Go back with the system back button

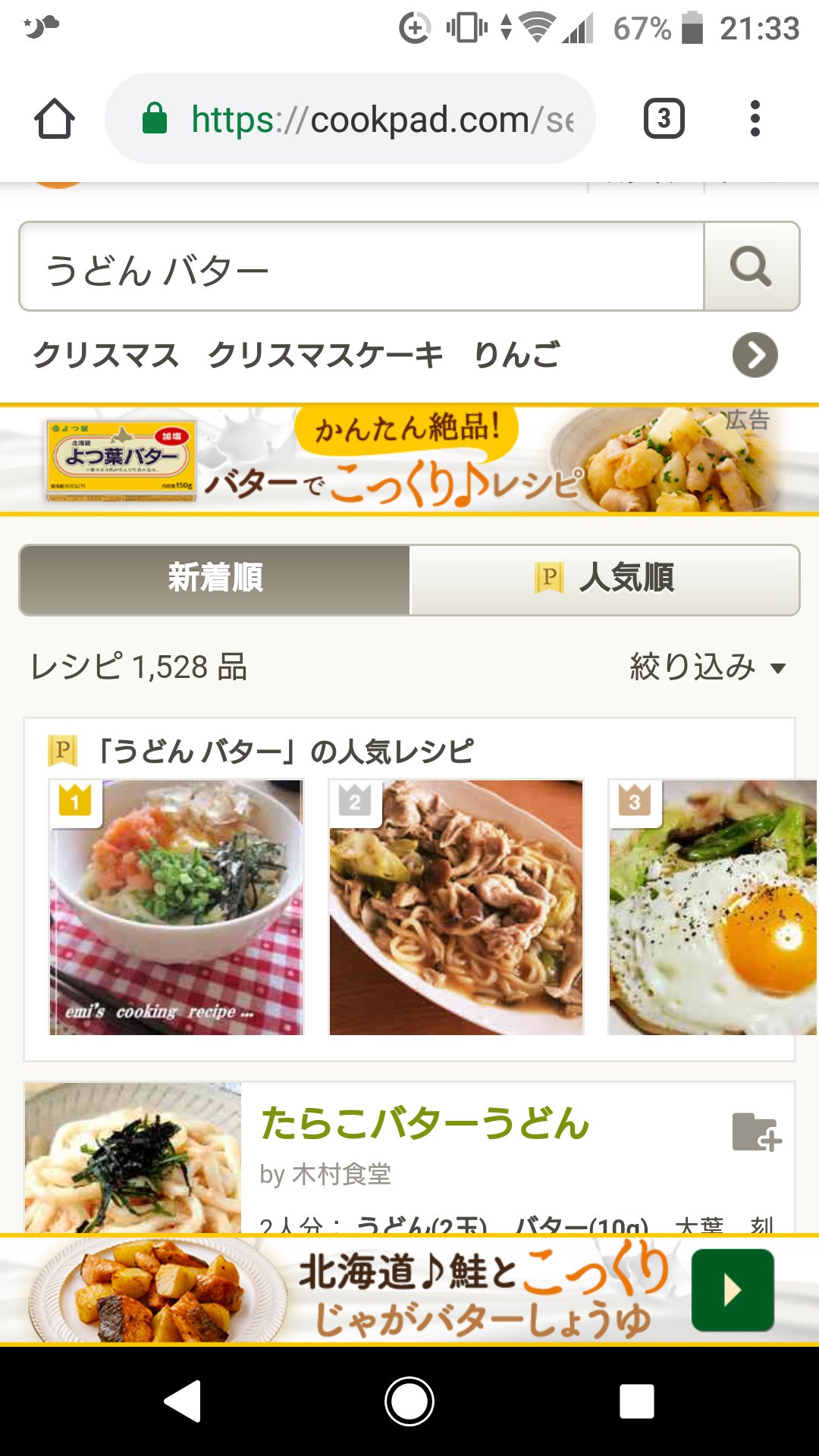pyautogui.click(x=183, y=1401)
